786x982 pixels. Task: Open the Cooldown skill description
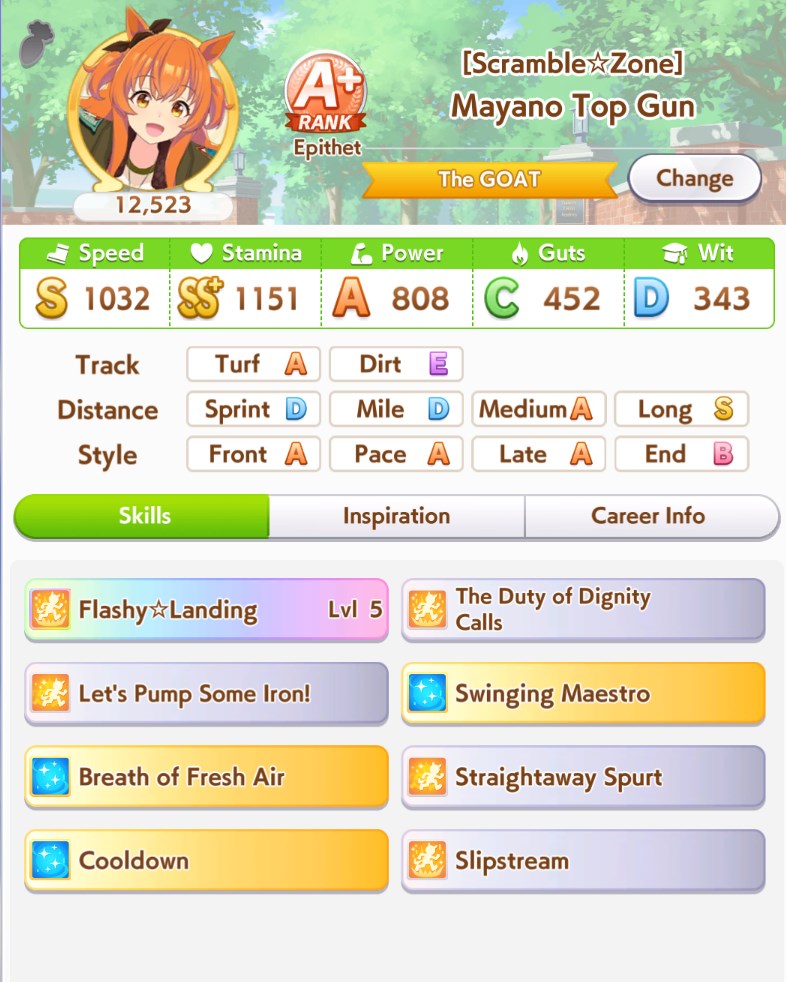[206, 860]
